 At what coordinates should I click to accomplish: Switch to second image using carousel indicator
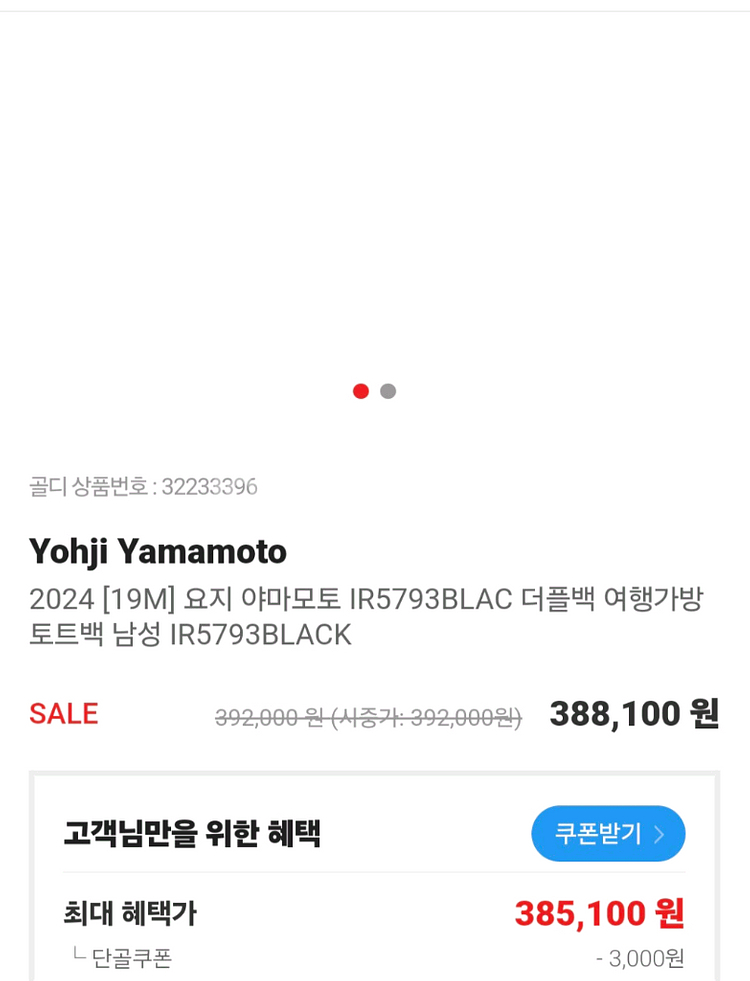click(388, 390)
